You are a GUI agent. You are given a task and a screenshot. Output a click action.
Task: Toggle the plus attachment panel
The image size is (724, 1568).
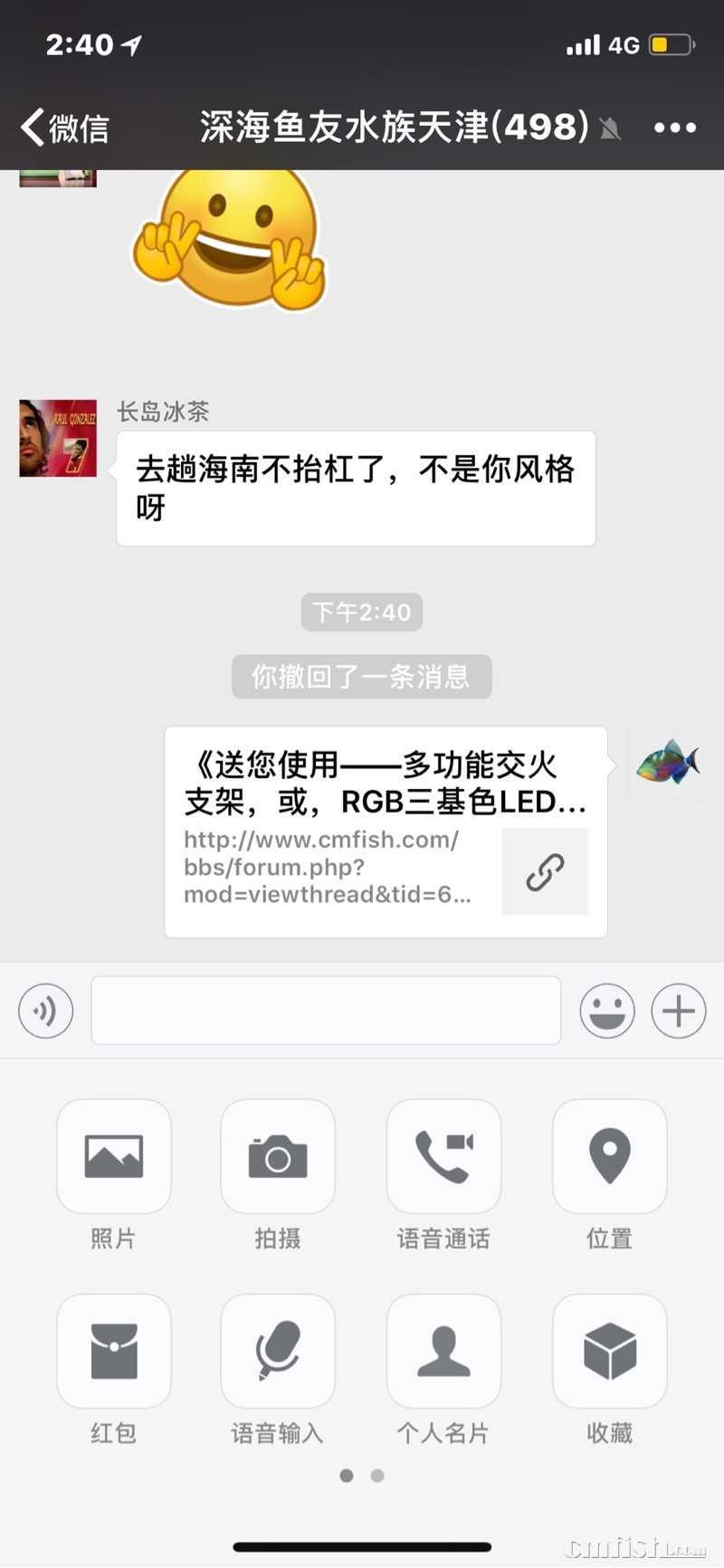(679, 1011)
